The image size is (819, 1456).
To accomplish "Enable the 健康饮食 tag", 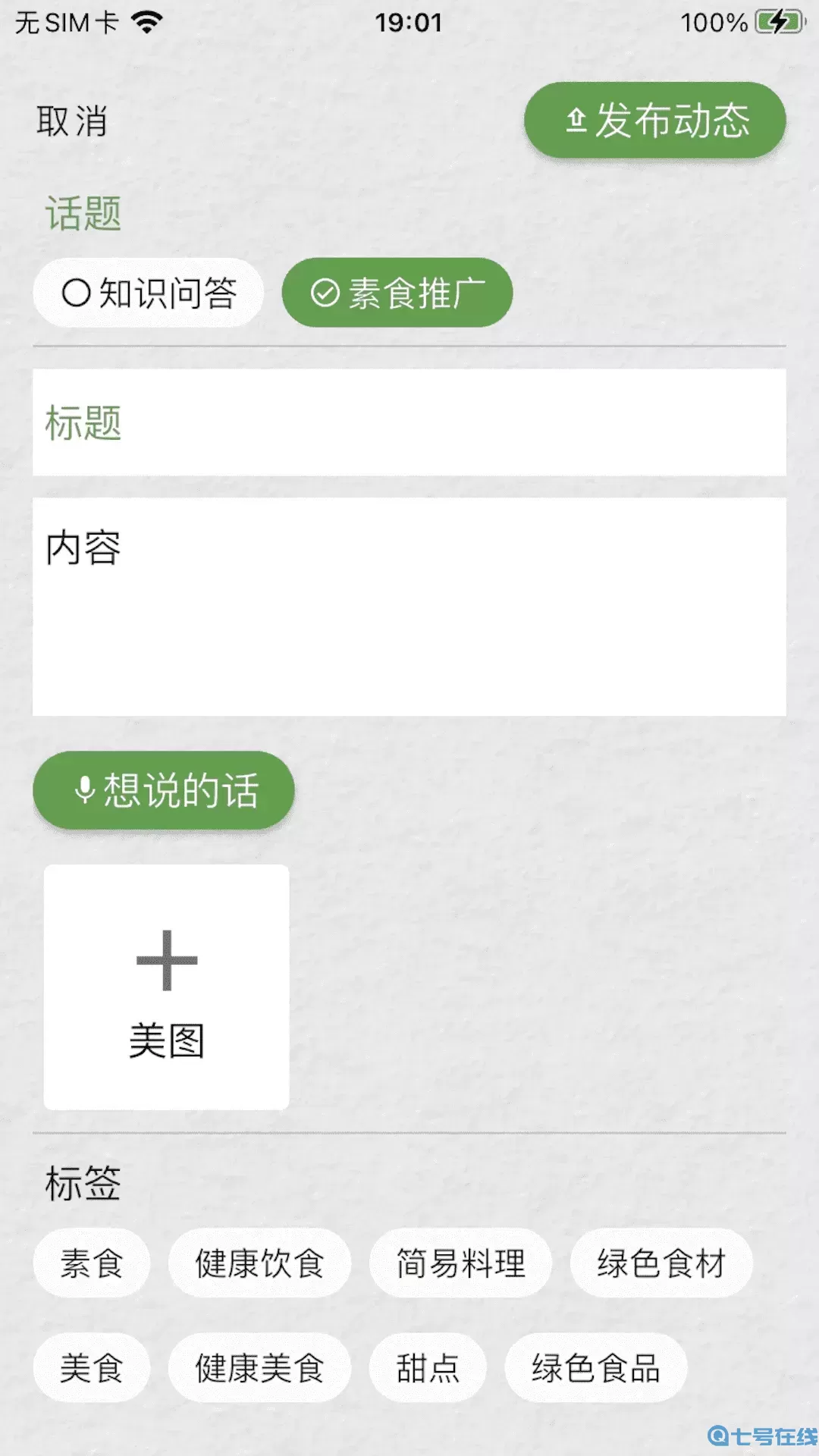I will click(x=259, y=1263).
